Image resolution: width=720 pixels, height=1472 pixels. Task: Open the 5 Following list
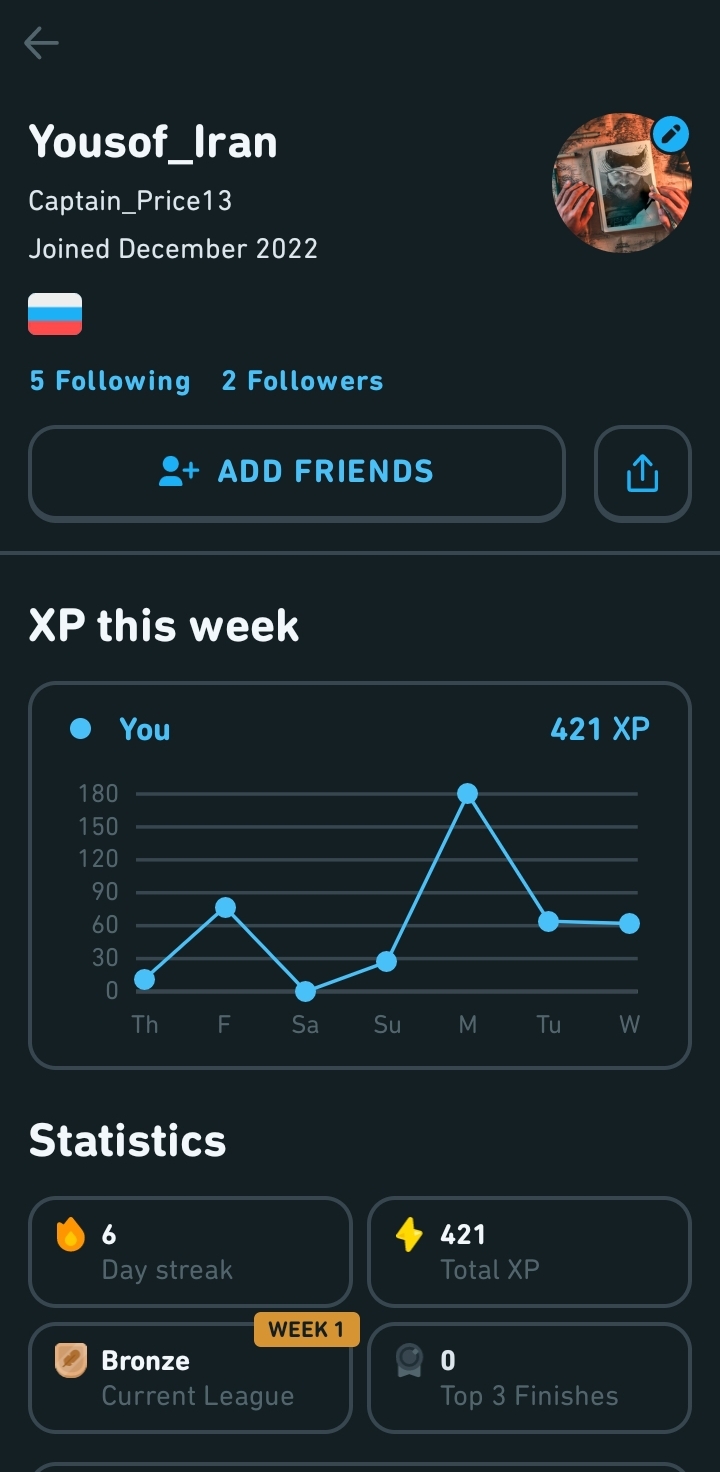pyautogui.click(x=110, y=381)
